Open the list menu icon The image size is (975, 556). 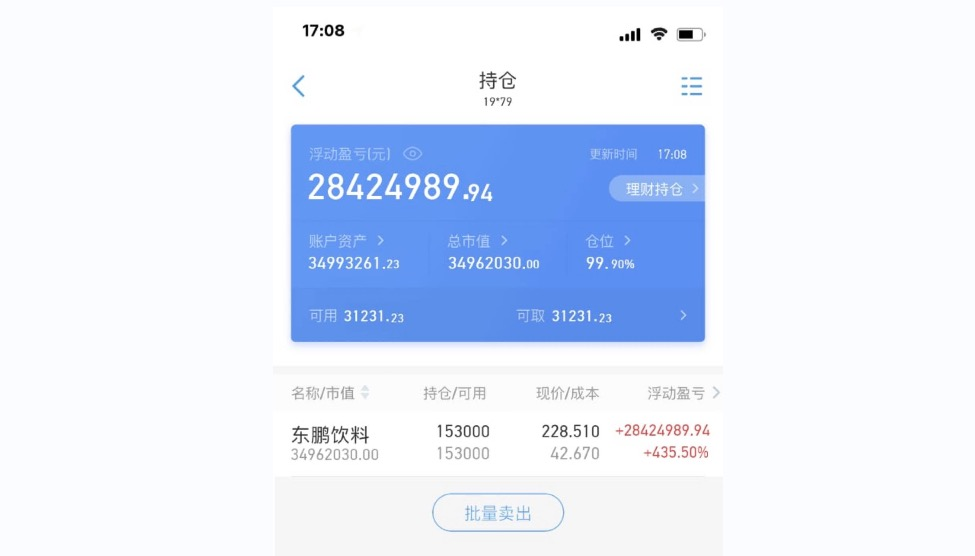[x=691, y=86]
